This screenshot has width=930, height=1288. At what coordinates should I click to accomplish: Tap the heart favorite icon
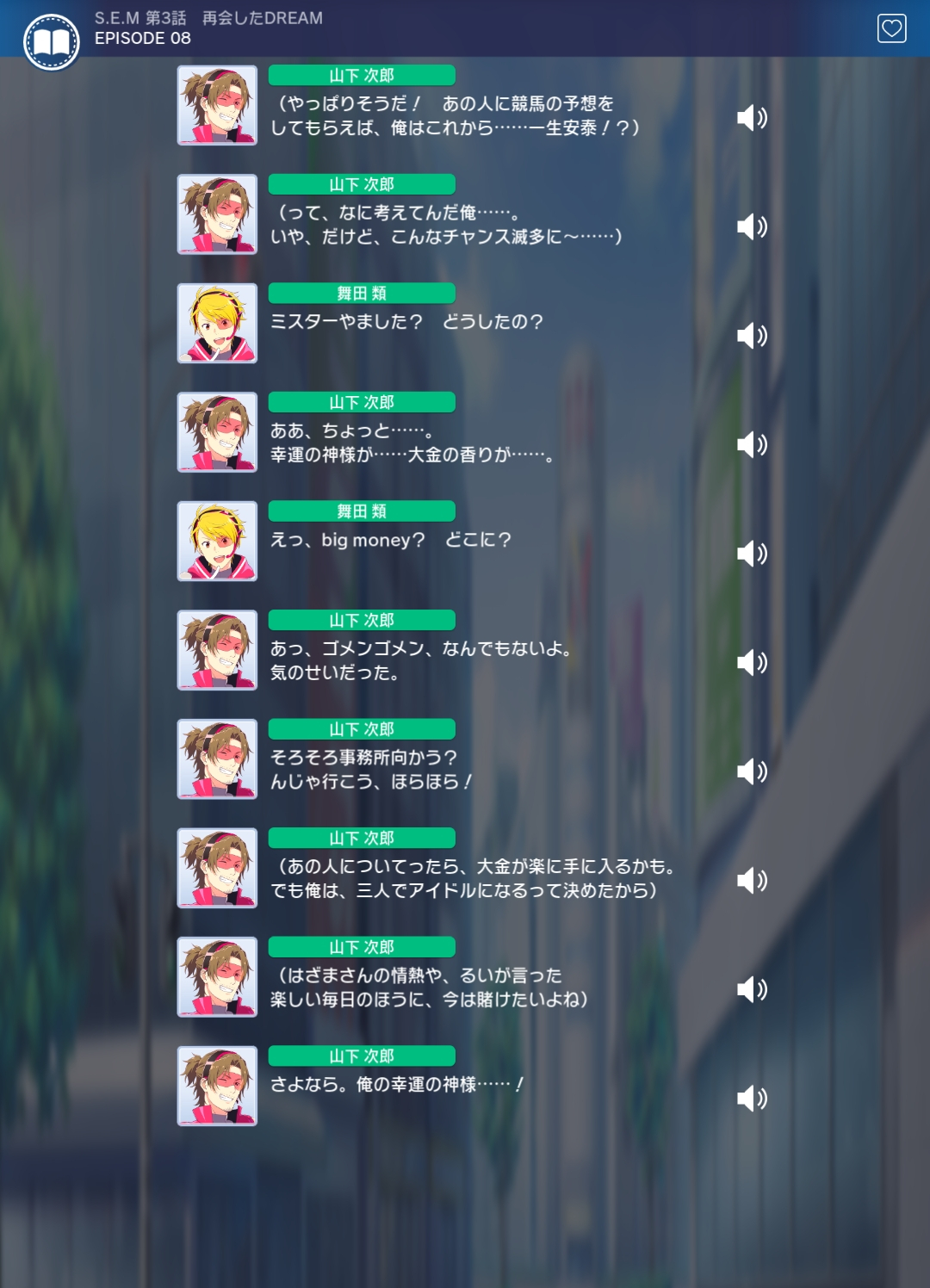coord(891,28)
